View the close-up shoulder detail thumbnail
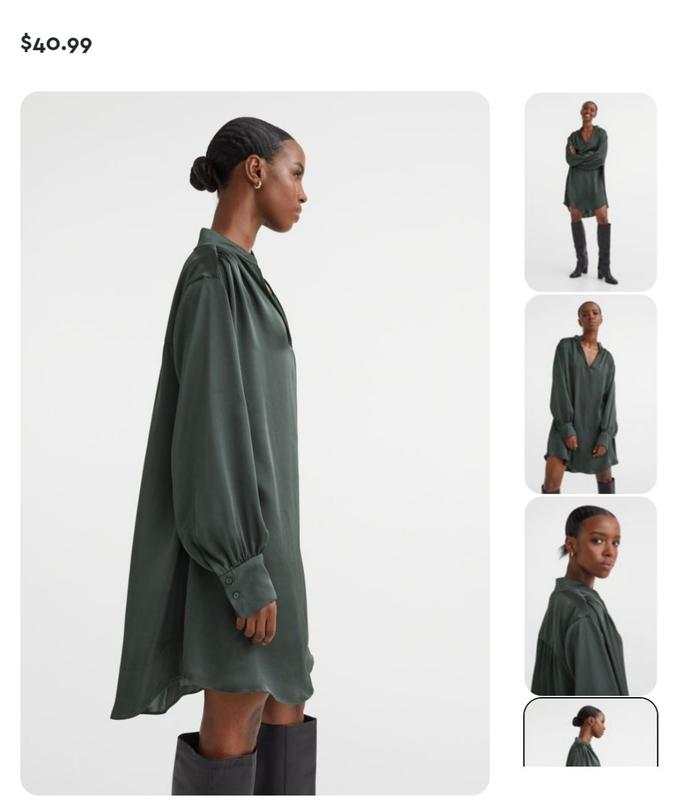Screen dimensions: 694x800 [590, 596]
